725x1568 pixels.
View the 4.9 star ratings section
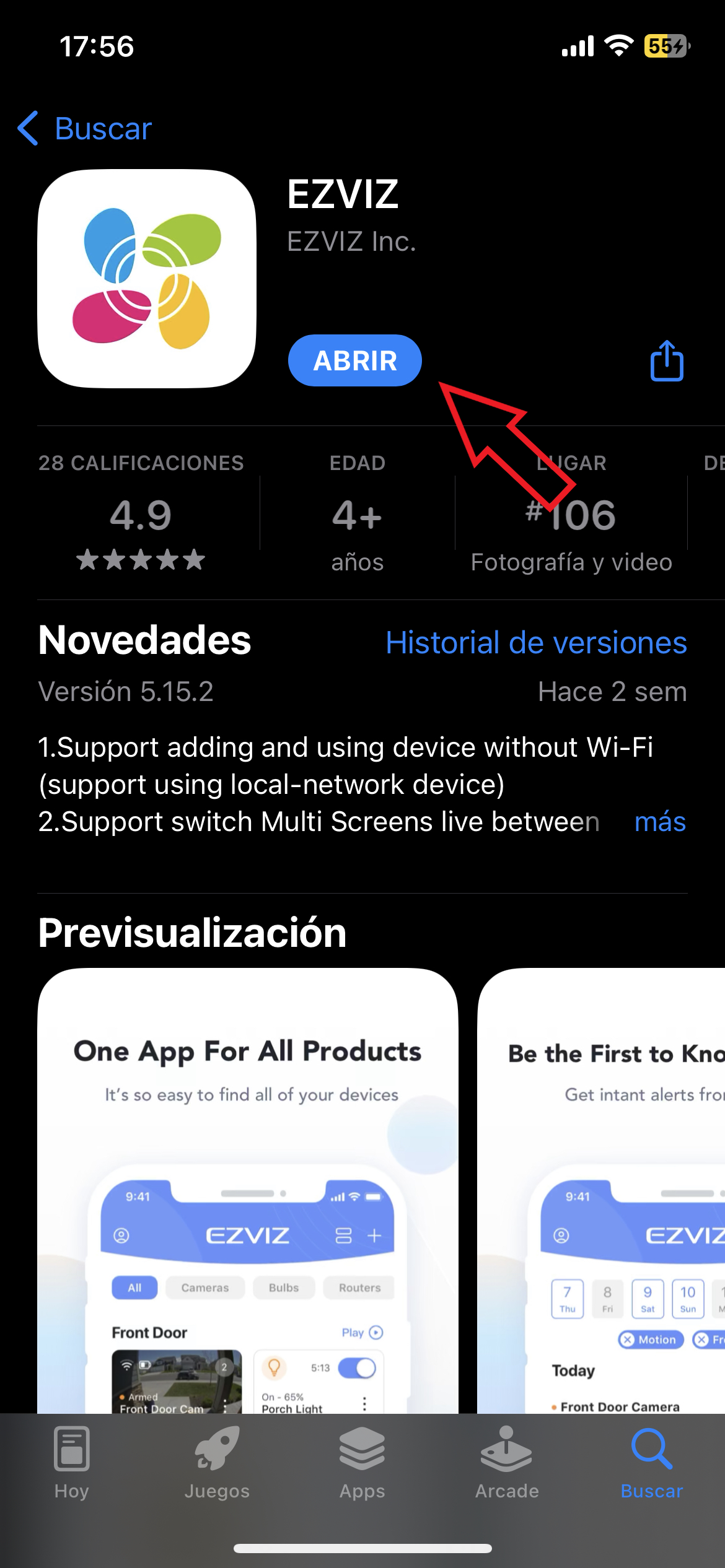click(x=141, y=515)
